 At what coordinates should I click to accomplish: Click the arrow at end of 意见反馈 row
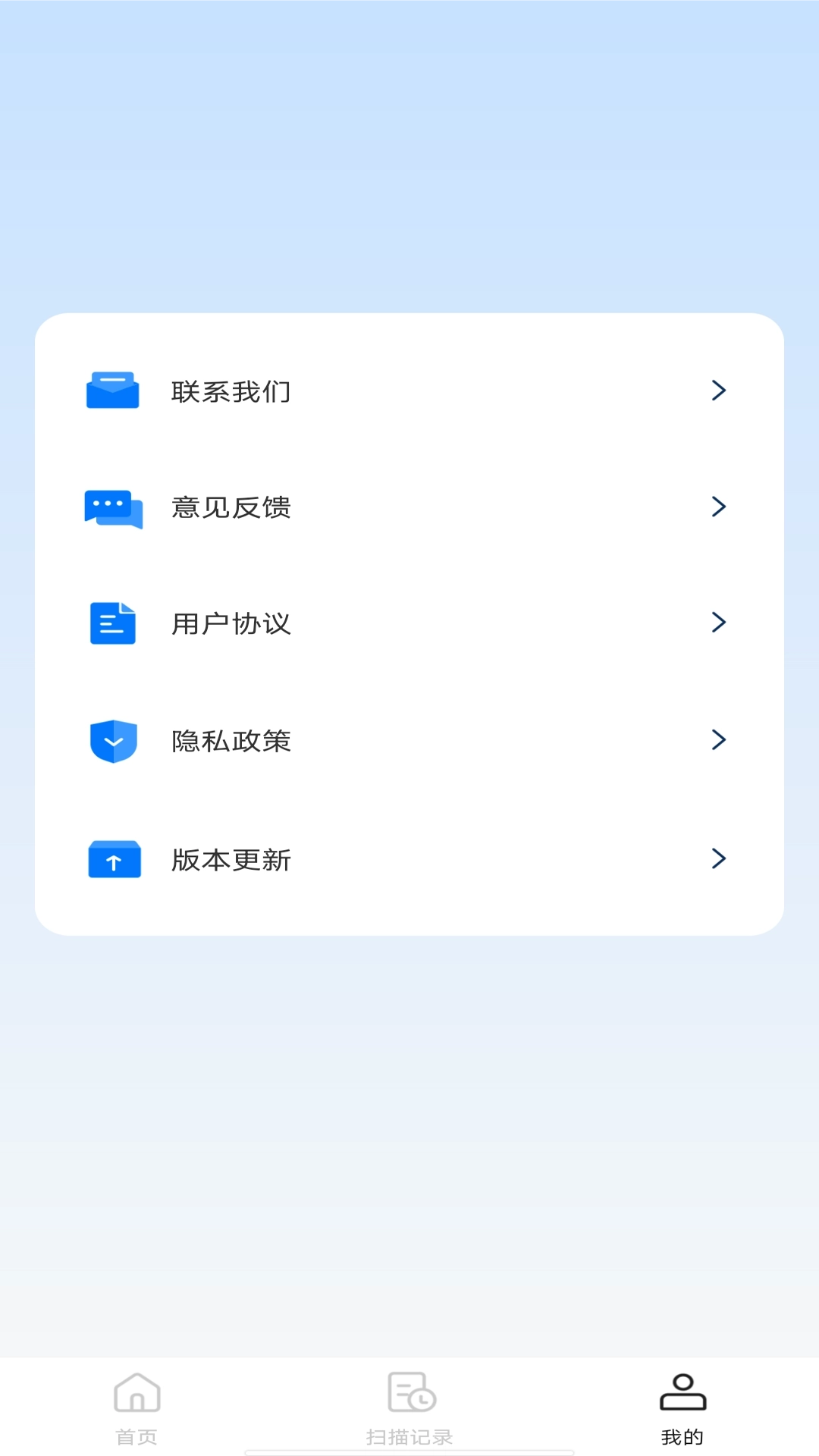(x=719, y=508)
